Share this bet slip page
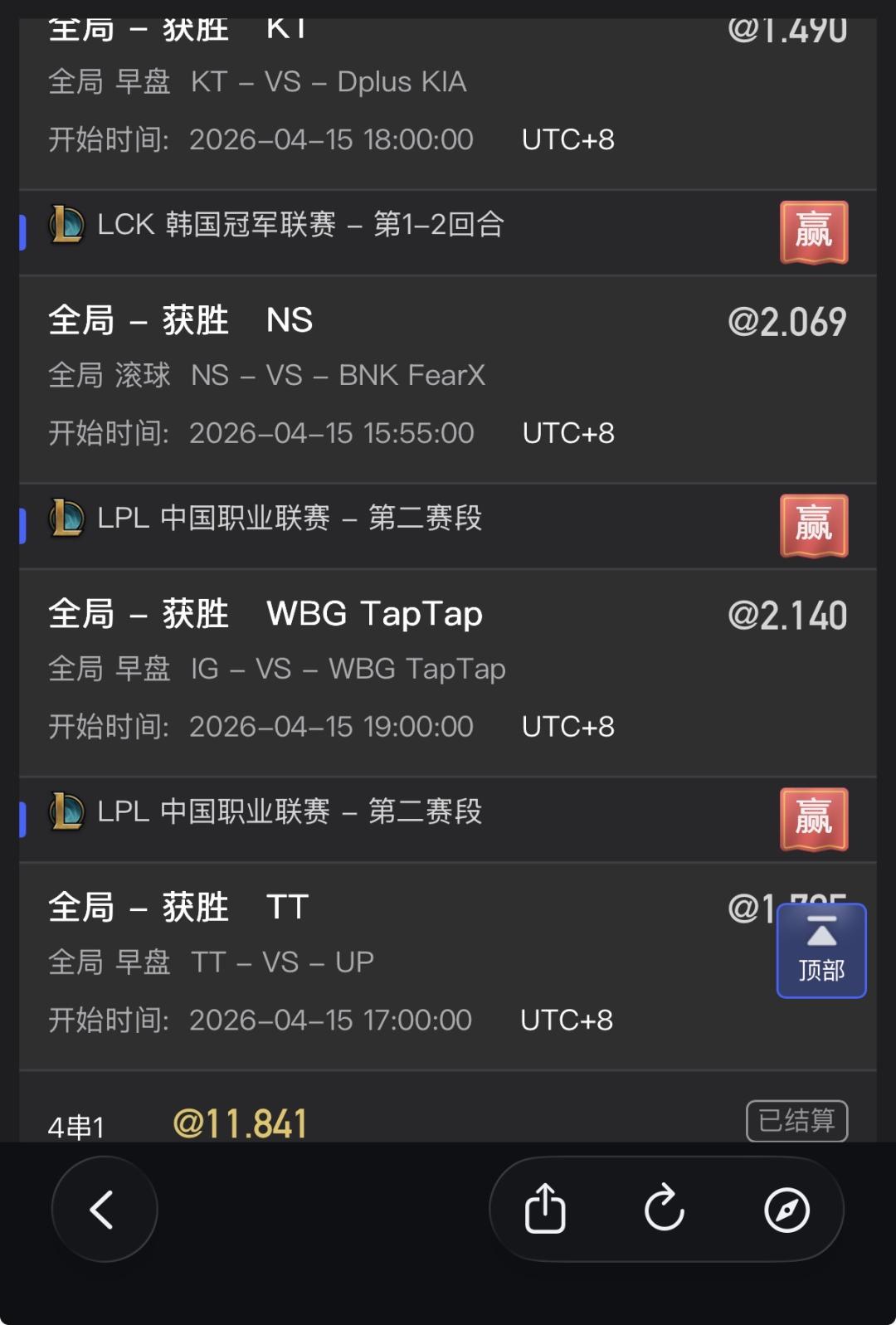 click(545, 1209)
